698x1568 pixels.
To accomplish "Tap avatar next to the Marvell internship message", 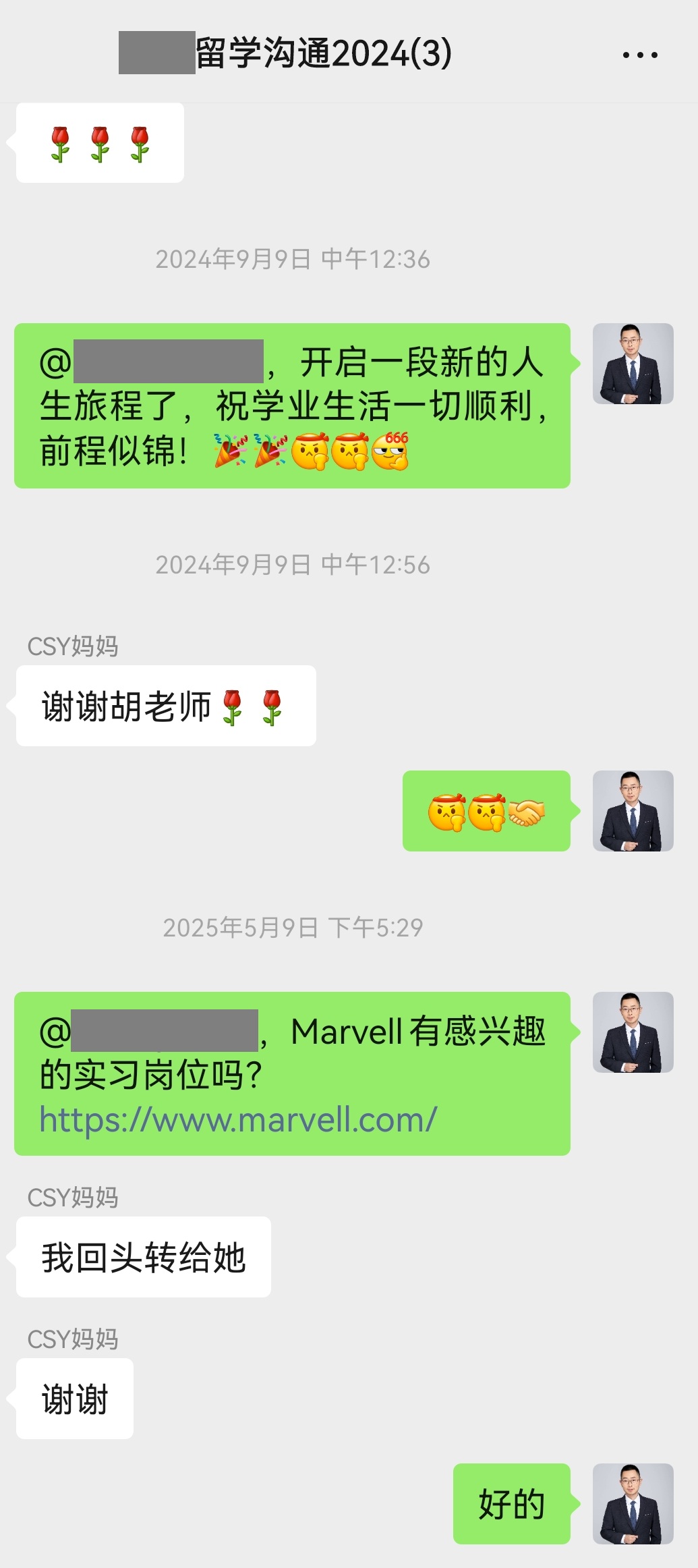I will coord(633,1032).
